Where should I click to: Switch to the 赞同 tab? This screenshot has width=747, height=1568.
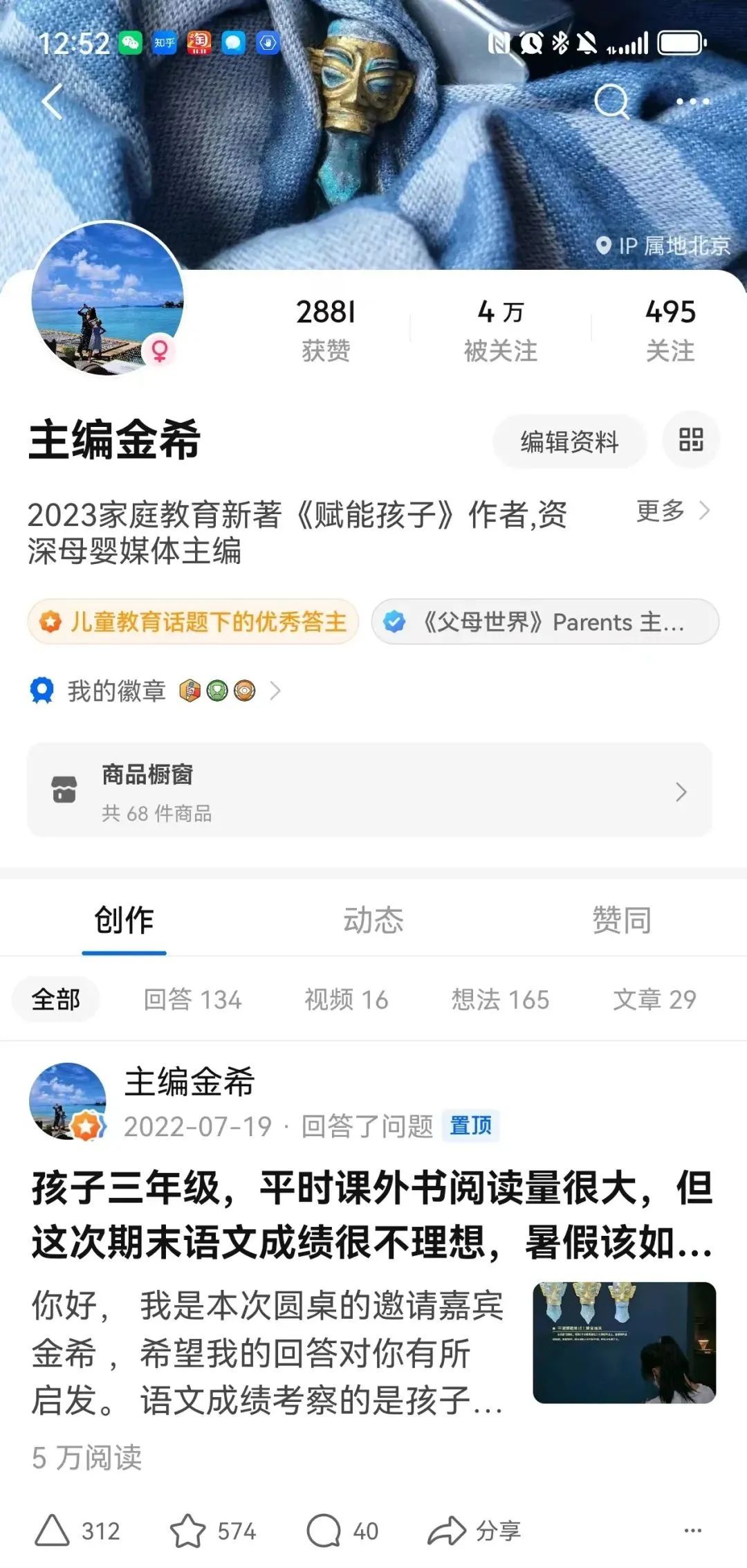[621, 920]
